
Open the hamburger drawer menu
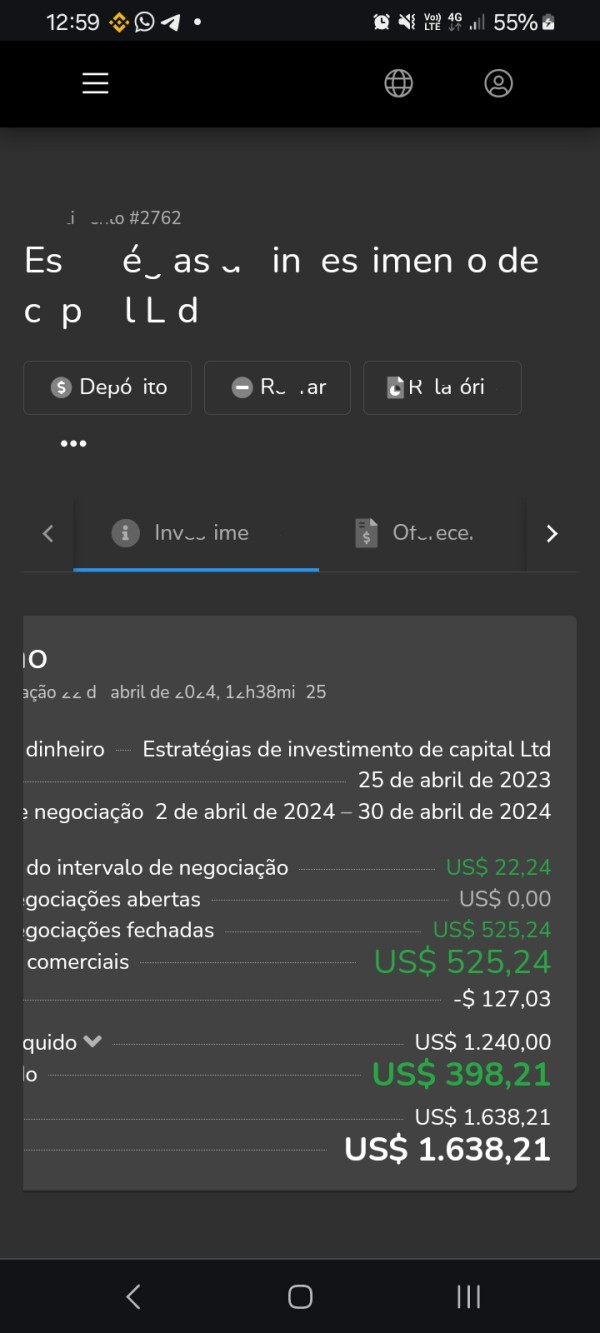[95, 83]
